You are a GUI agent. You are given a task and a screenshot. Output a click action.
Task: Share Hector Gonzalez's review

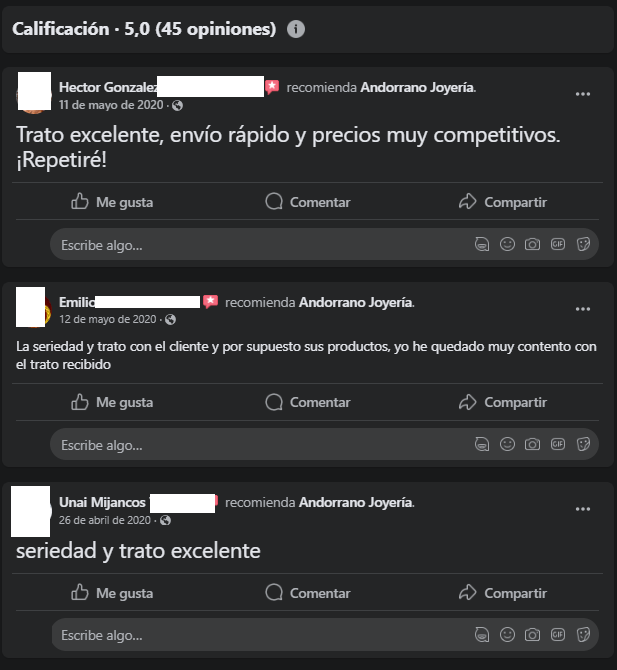(x=502, y=202)
